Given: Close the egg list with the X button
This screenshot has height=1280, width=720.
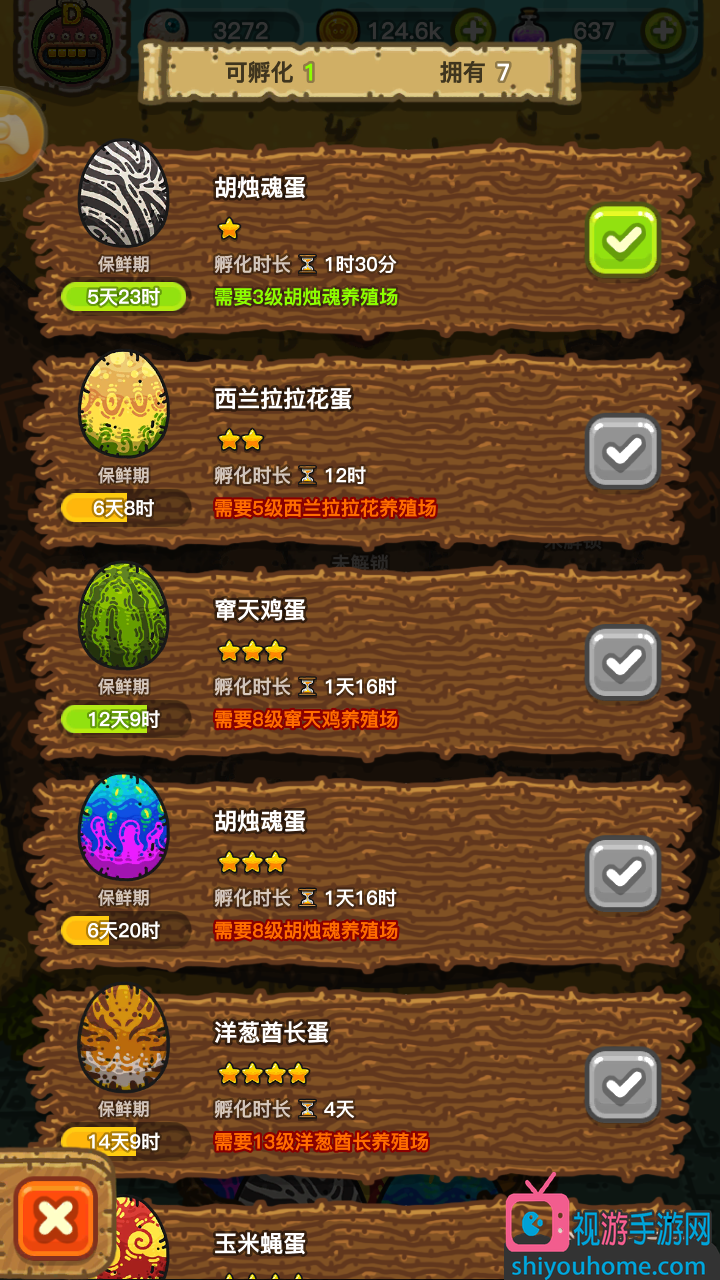Looking at the screenshot, I should point(56,1218).
